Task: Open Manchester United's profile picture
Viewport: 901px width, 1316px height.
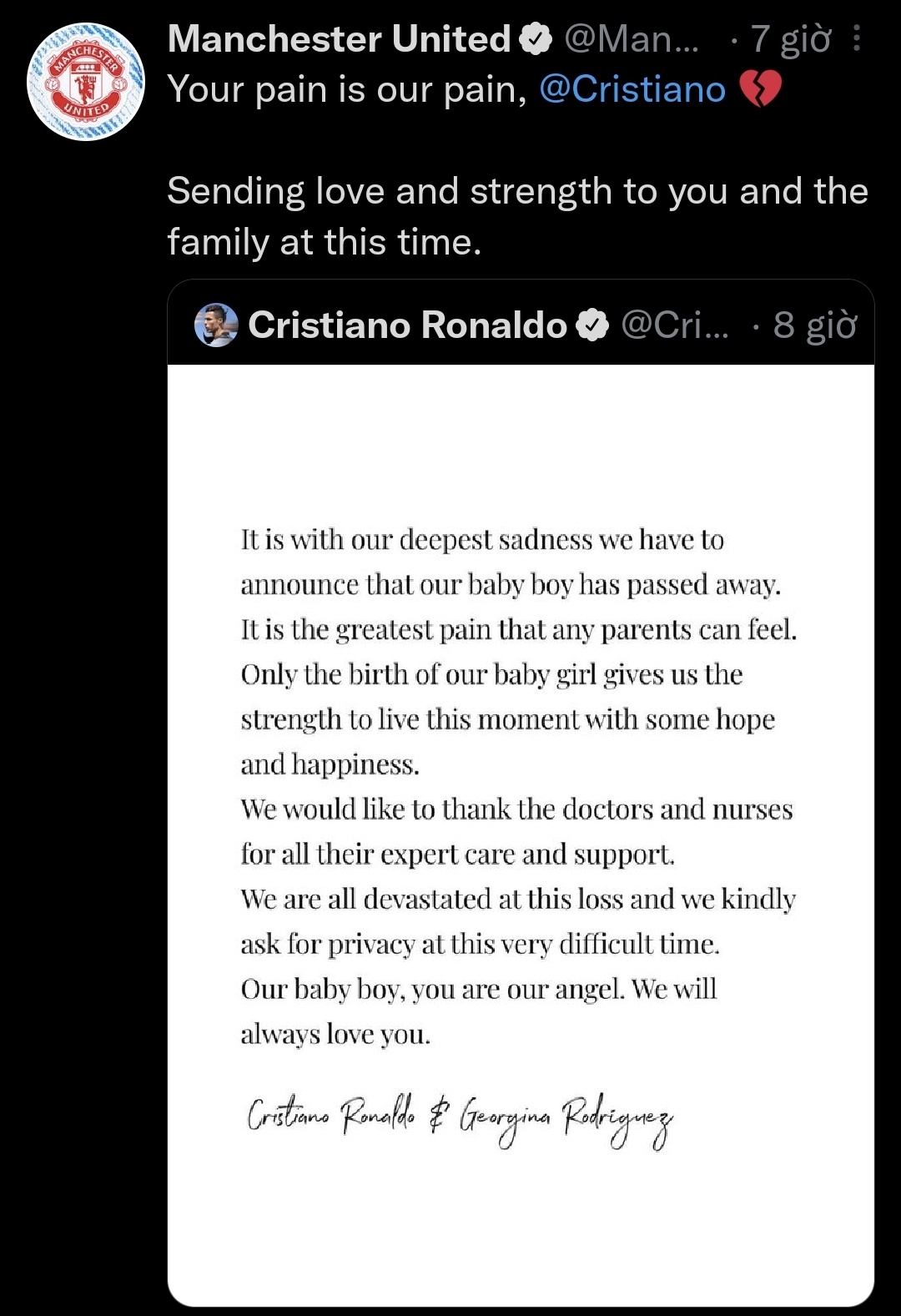Action: point(86,82)
